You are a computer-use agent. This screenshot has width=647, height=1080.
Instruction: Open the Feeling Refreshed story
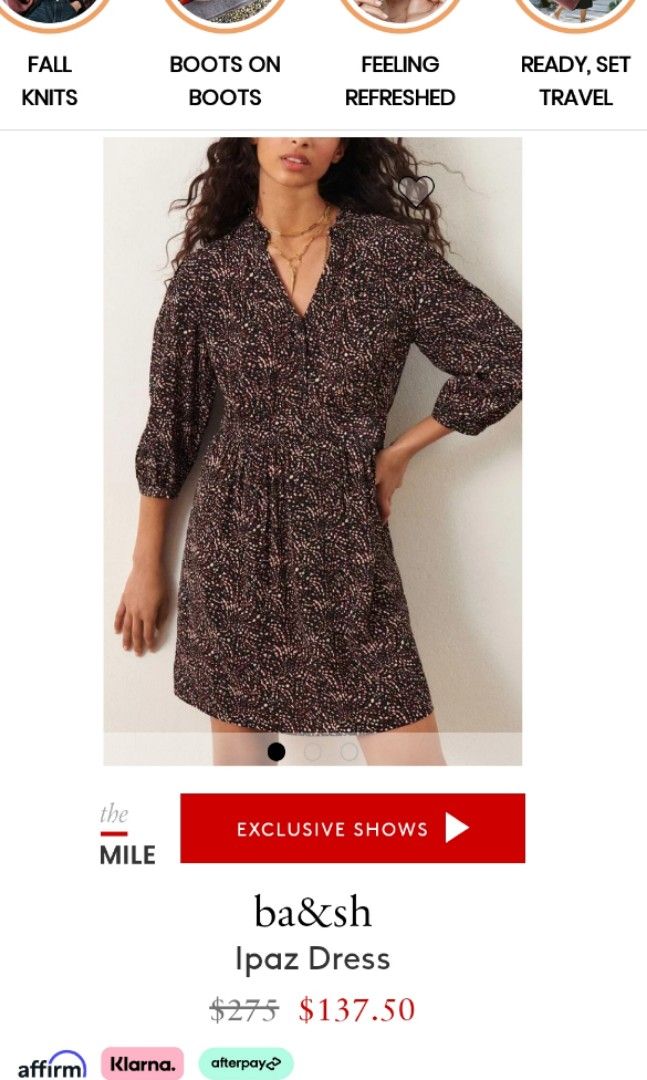[x=400, y=60]
